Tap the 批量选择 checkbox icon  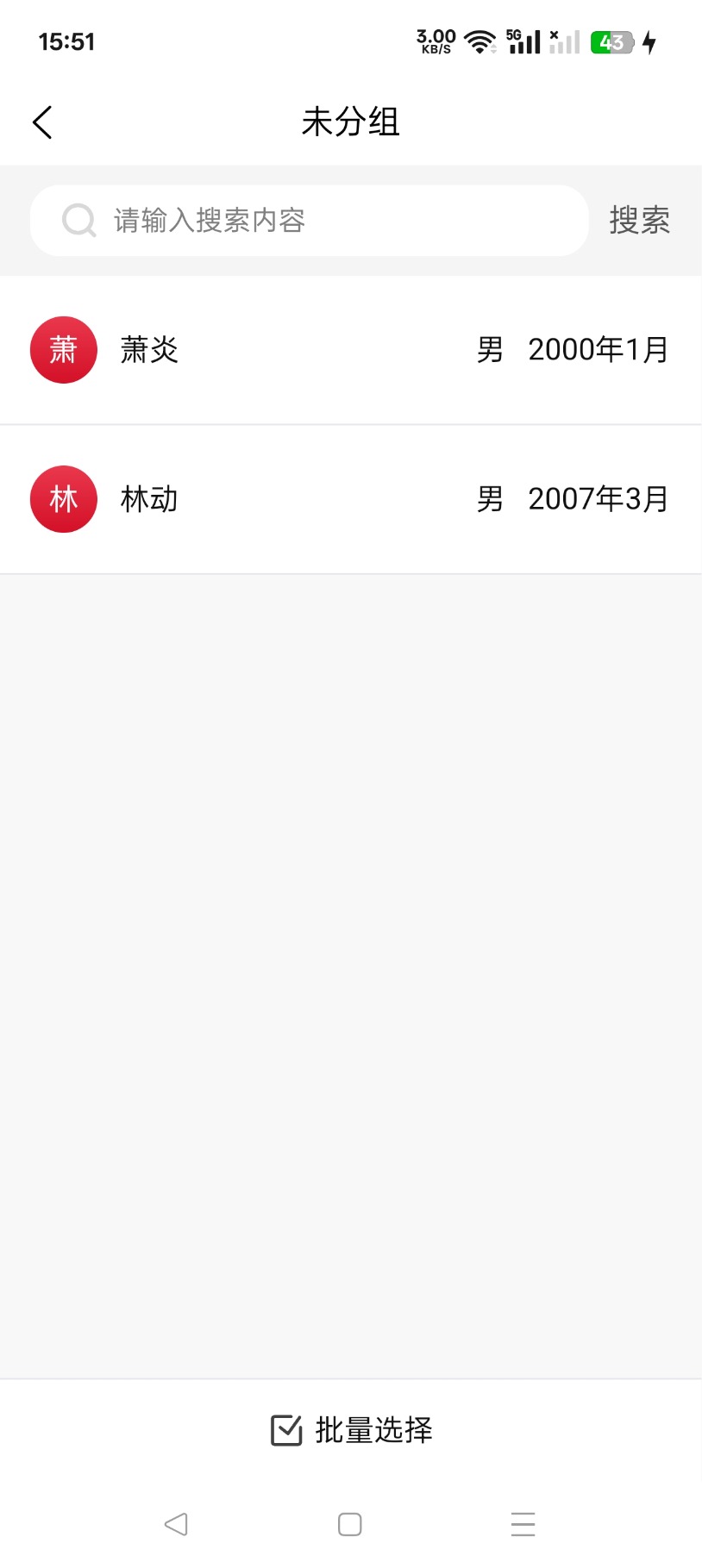coord(287,1428)
